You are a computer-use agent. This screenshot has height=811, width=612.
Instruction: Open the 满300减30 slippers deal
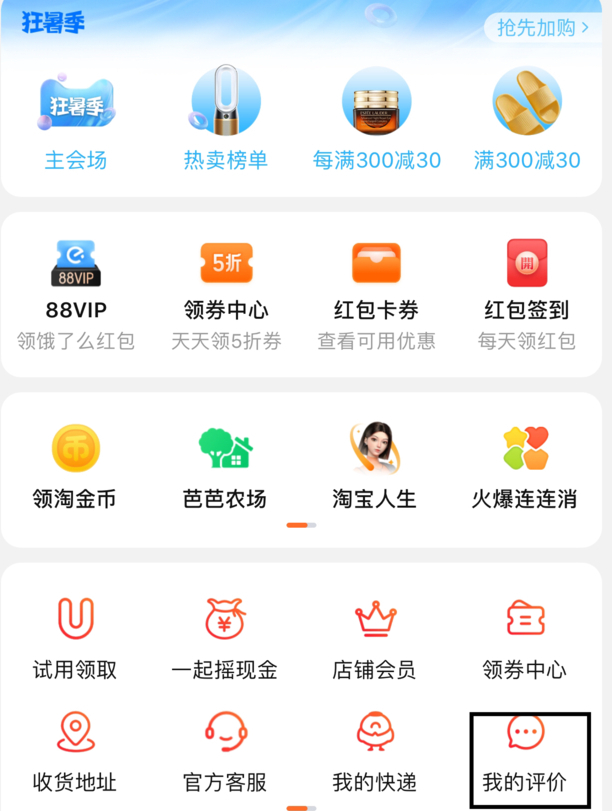coord(527,120)
